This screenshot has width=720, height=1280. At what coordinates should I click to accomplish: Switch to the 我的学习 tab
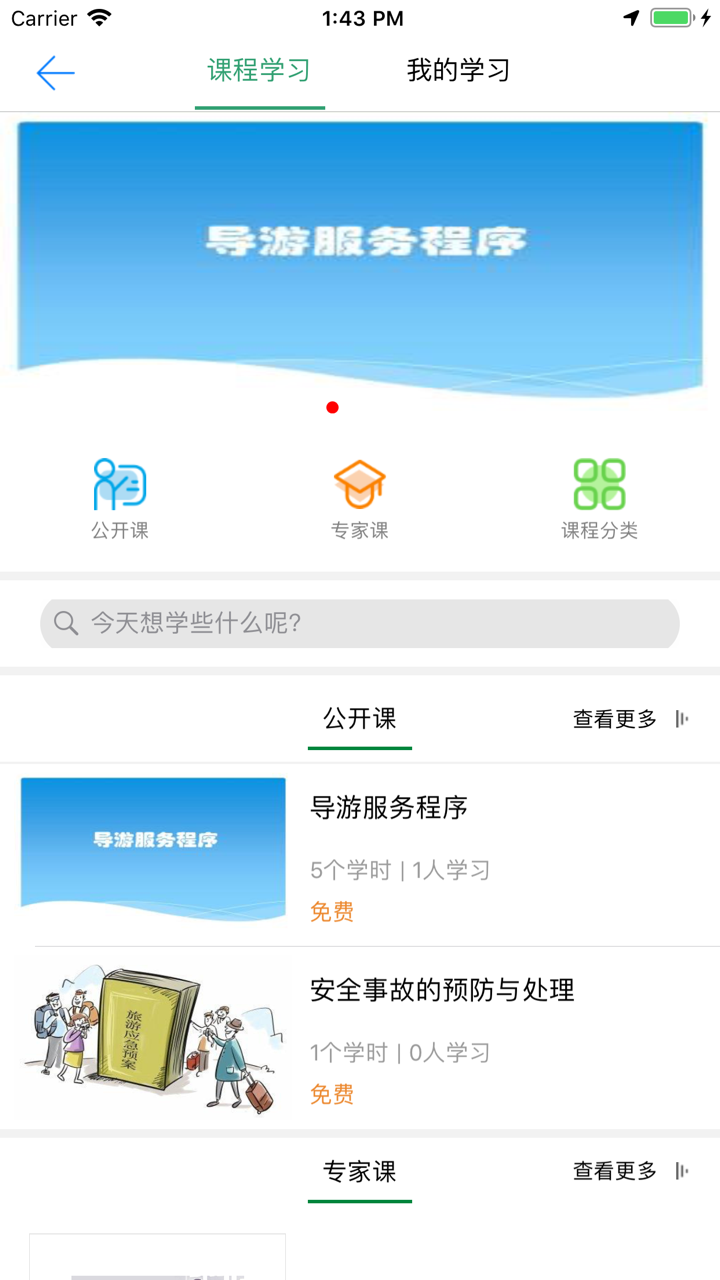459,71
